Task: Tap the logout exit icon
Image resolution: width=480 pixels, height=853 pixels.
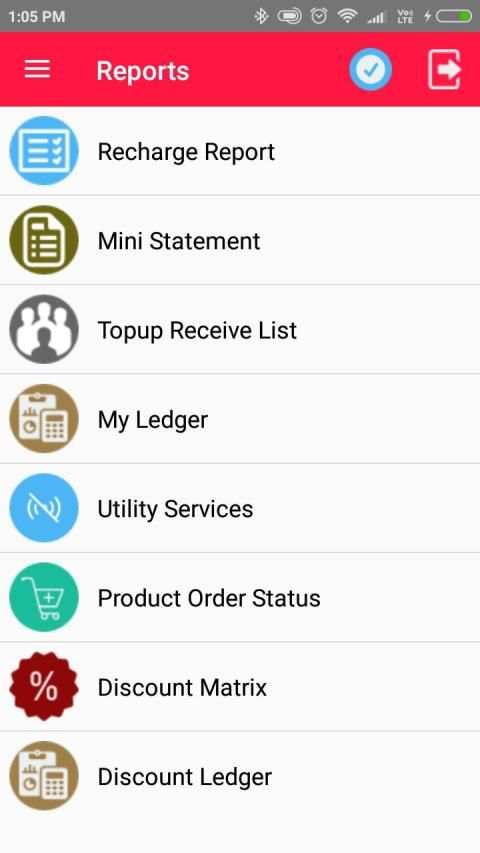Action: 445,70
